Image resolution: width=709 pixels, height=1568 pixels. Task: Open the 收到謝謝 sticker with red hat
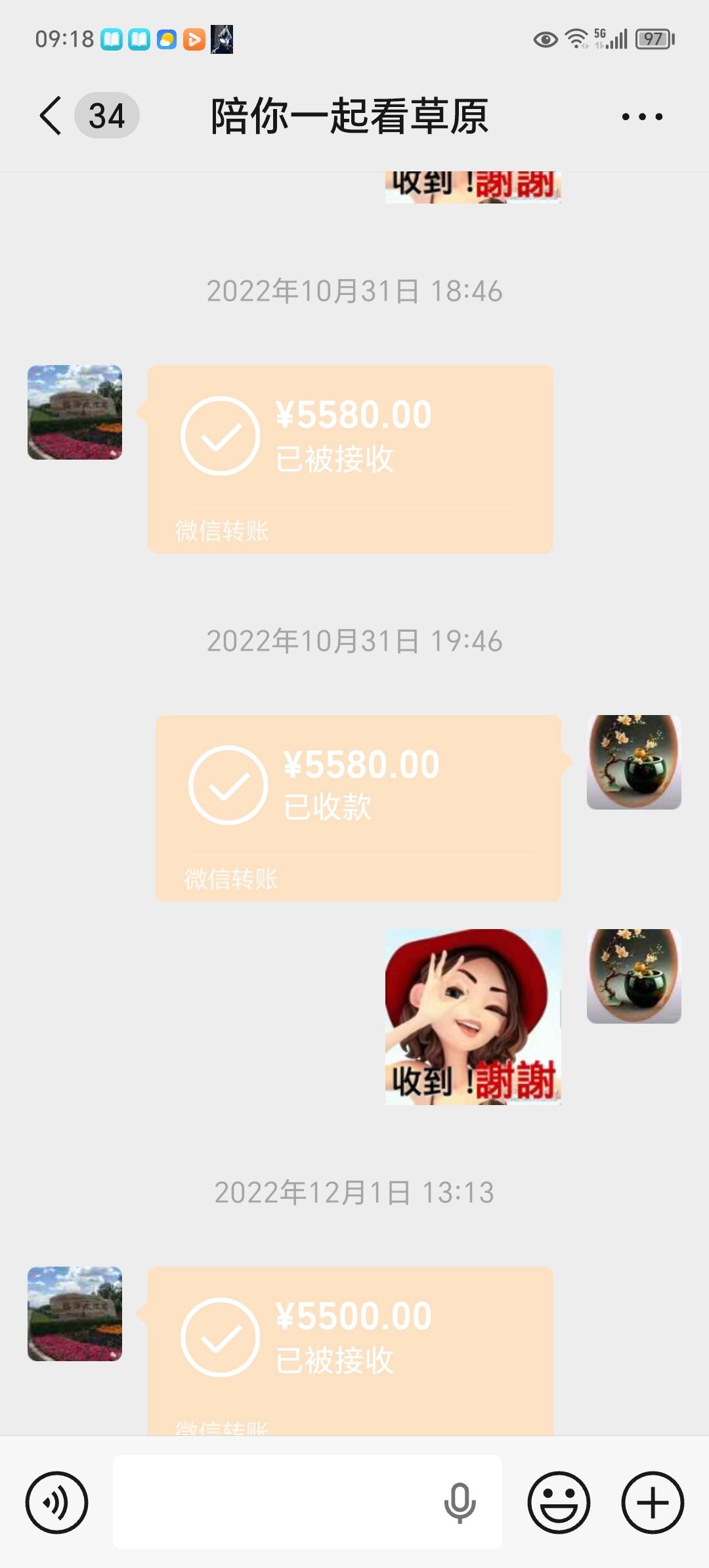pyautogui.click(x=473, y=1016)
